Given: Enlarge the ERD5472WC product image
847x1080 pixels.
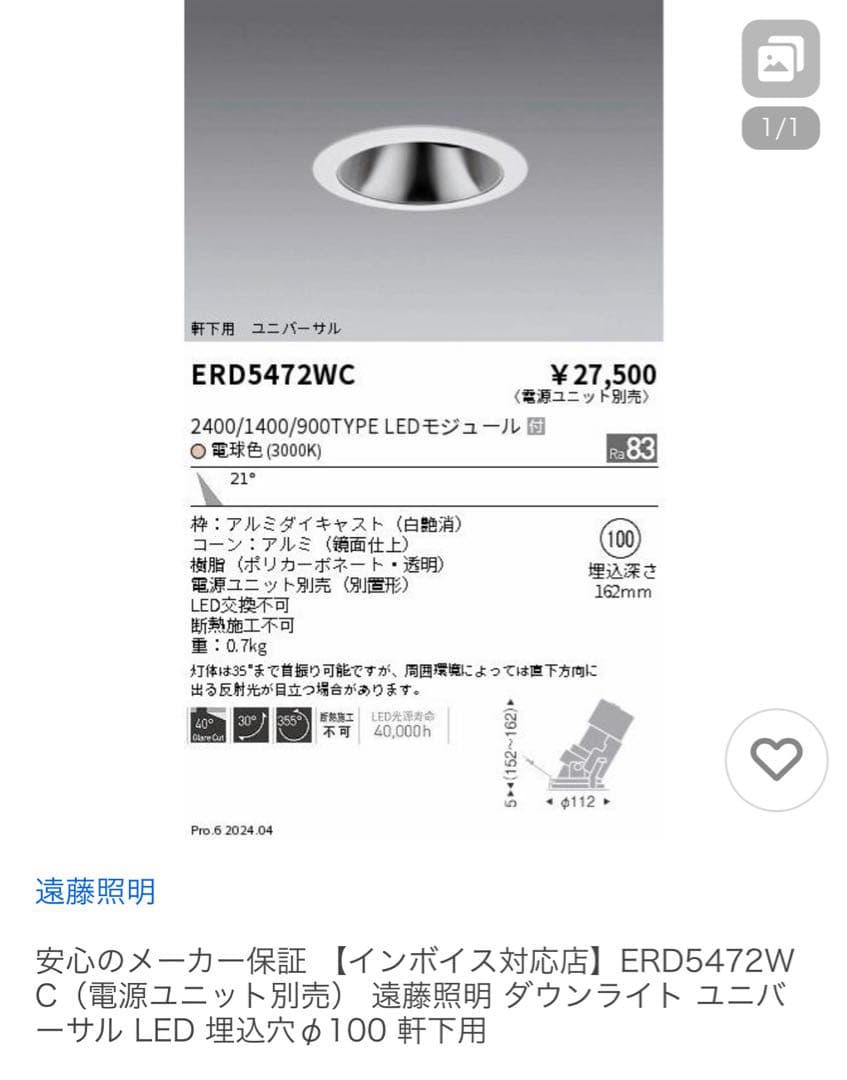Looking at the screenshot, I should tap(423, 420).
